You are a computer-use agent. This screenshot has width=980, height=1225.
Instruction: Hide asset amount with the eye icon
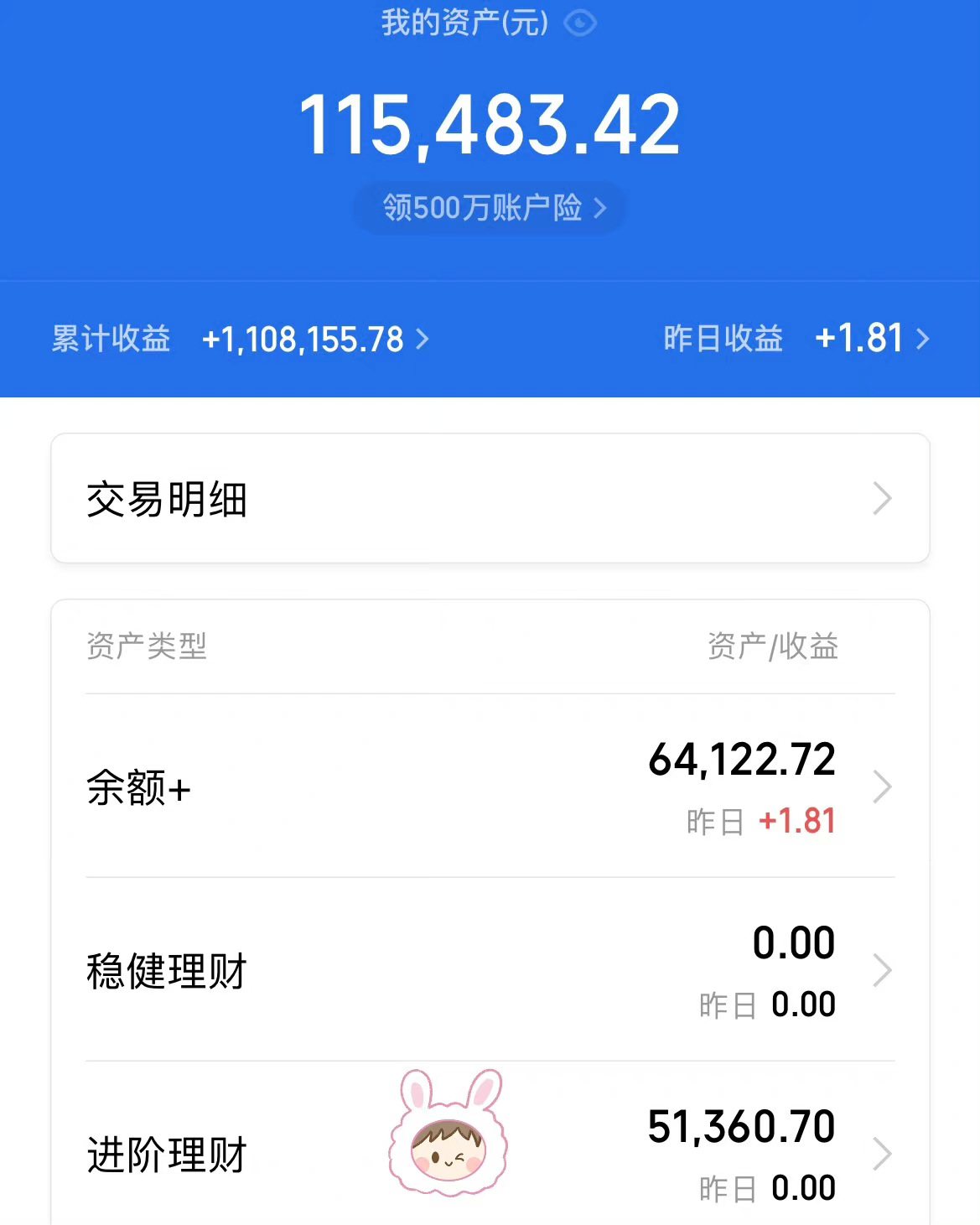(x=580, y=23)
